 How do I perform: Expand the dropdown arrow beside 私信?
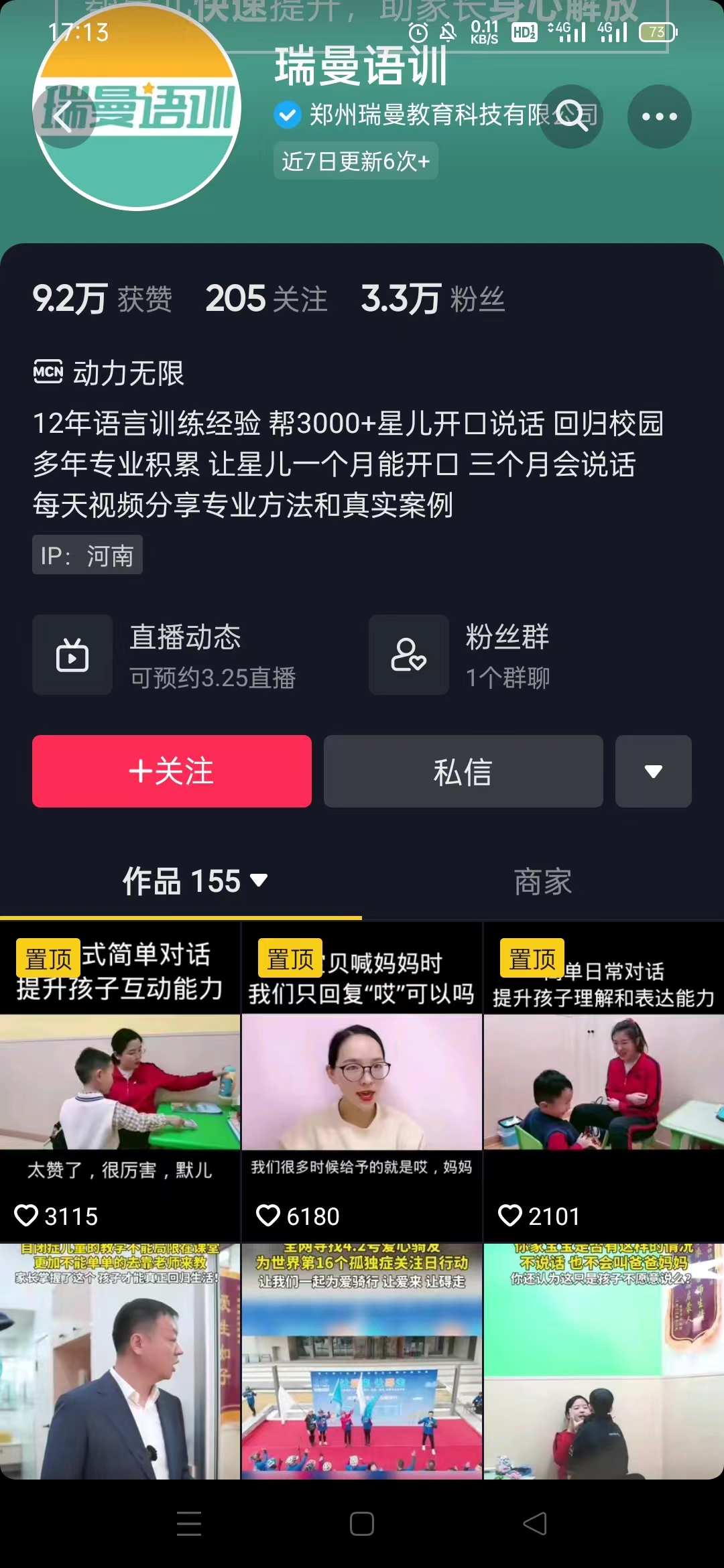pyautogui.click(x=653, y=771)
